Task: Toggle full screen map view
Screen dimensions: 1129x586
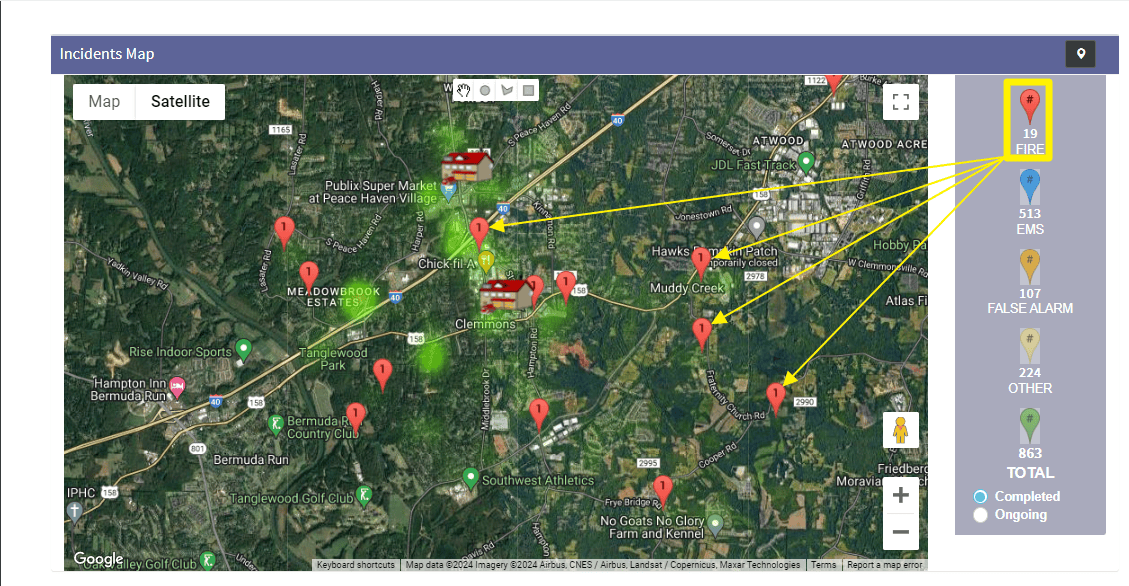Action: click(900, 101)
